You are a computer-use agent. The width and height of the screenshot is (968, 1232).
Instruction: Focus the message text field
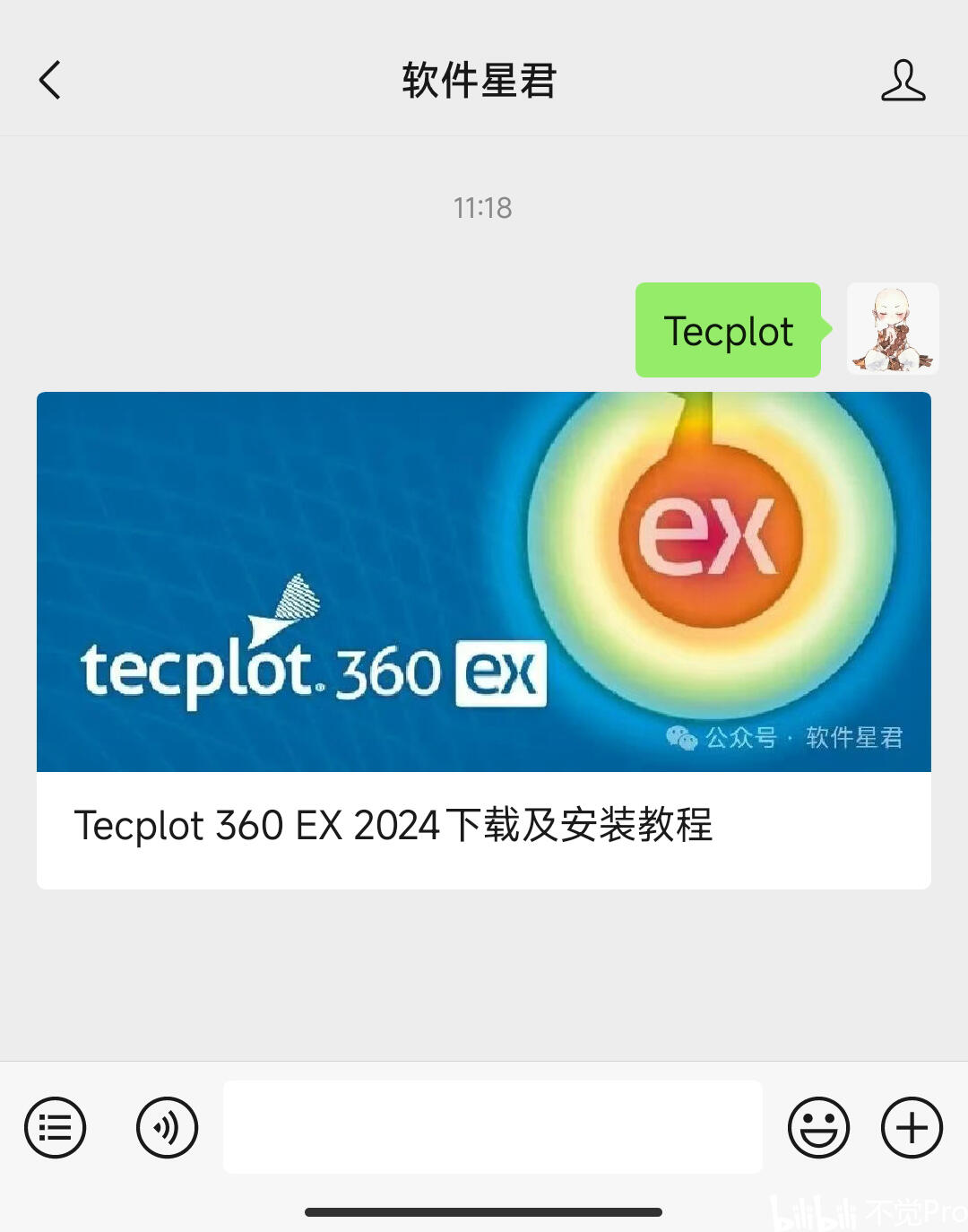[492, 1127]
